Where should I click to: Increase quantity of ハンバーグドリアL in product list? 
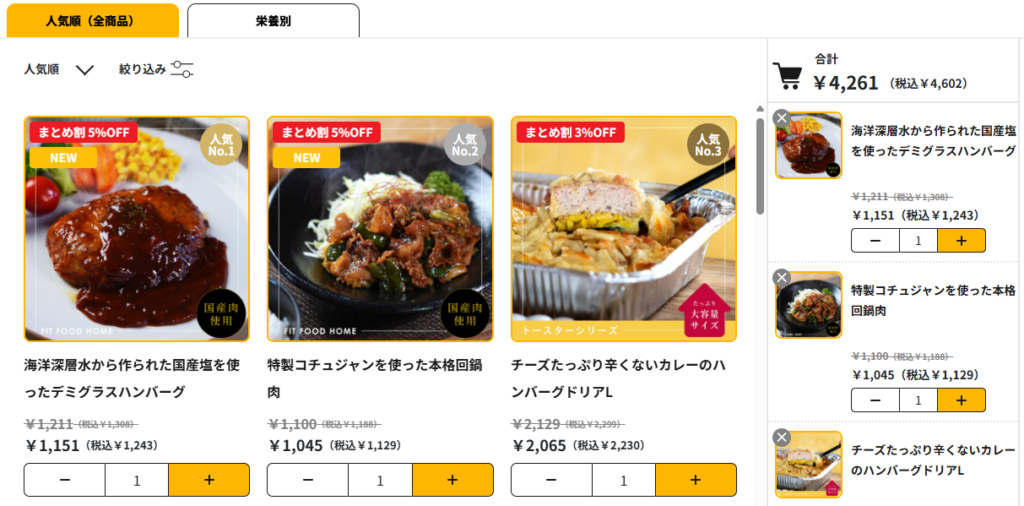tap(696, 480)
